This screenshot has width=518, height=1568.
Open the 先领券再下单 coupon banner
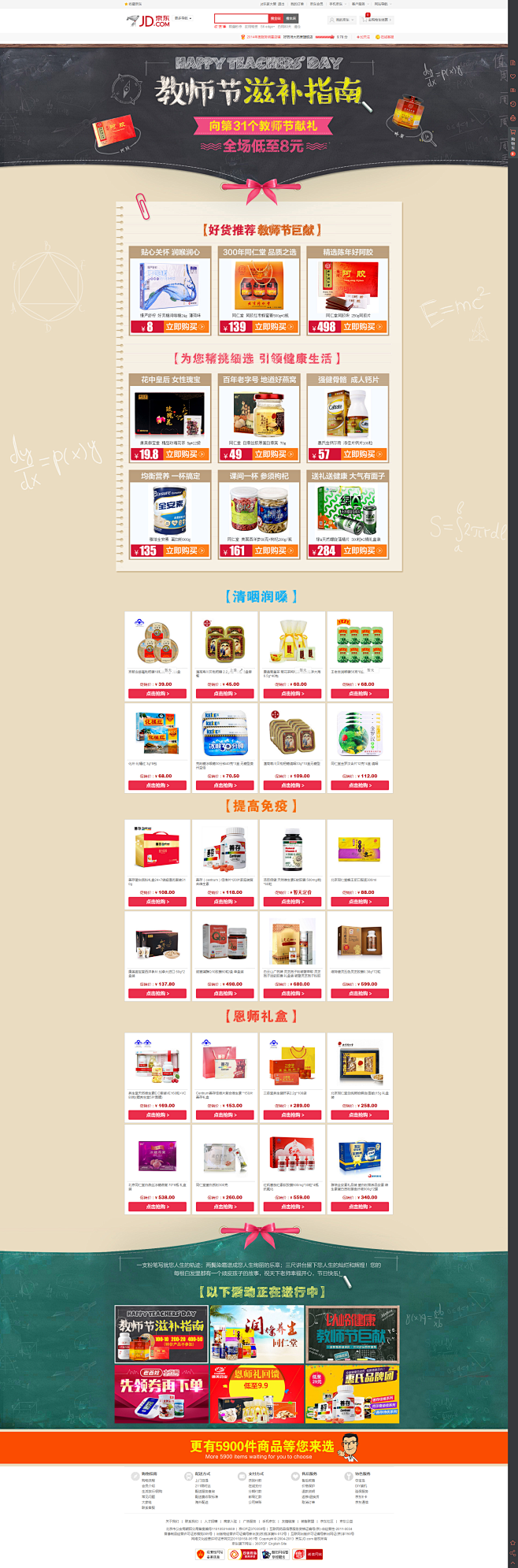pyautogui.click(x=161, y=1395)
